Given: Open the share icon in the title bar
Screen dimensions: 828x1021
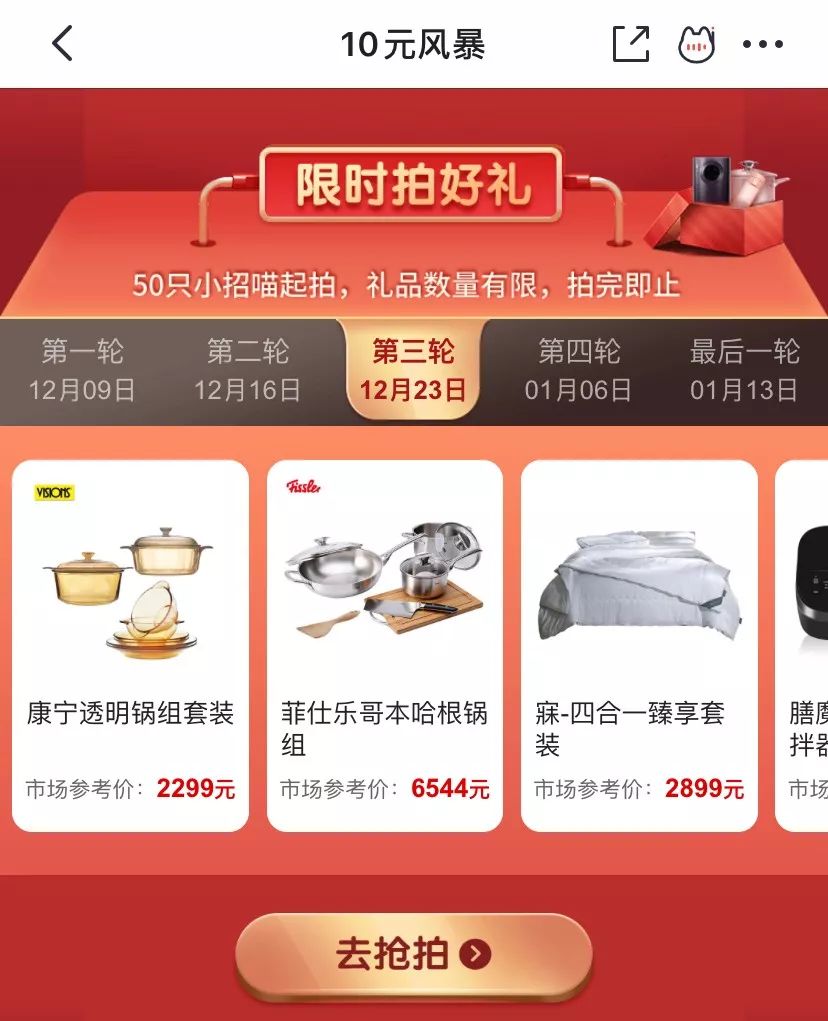Looking at the screenshot, I should [630, 44].
